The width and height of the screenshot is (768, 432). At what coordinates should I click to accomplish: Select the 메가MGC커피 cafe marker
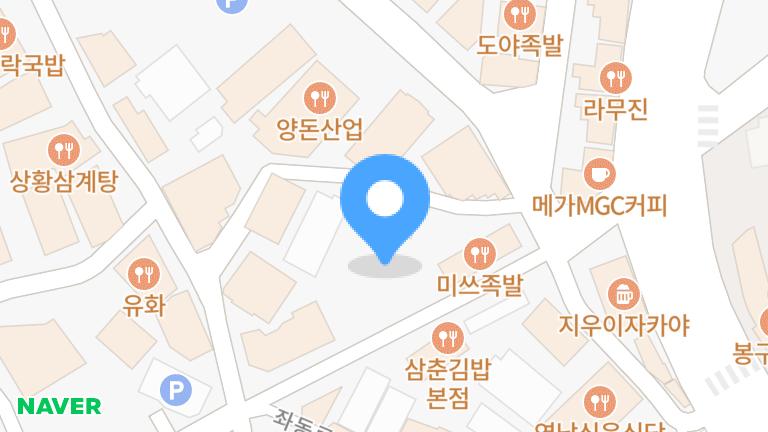click(x=600, y=174)
